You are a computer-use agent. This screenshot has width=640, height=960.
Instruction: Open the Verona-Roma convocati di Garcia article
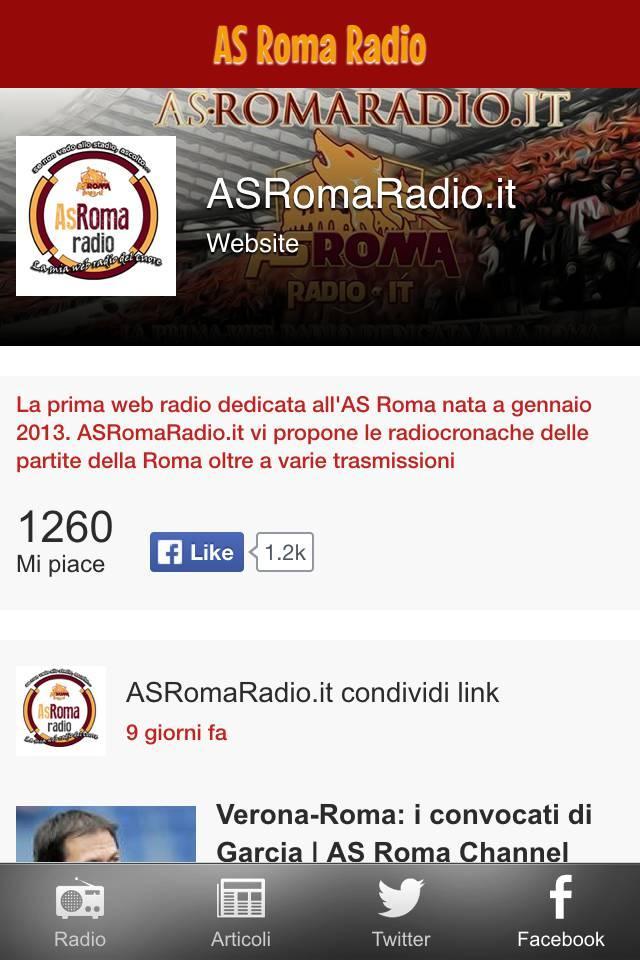403,833
